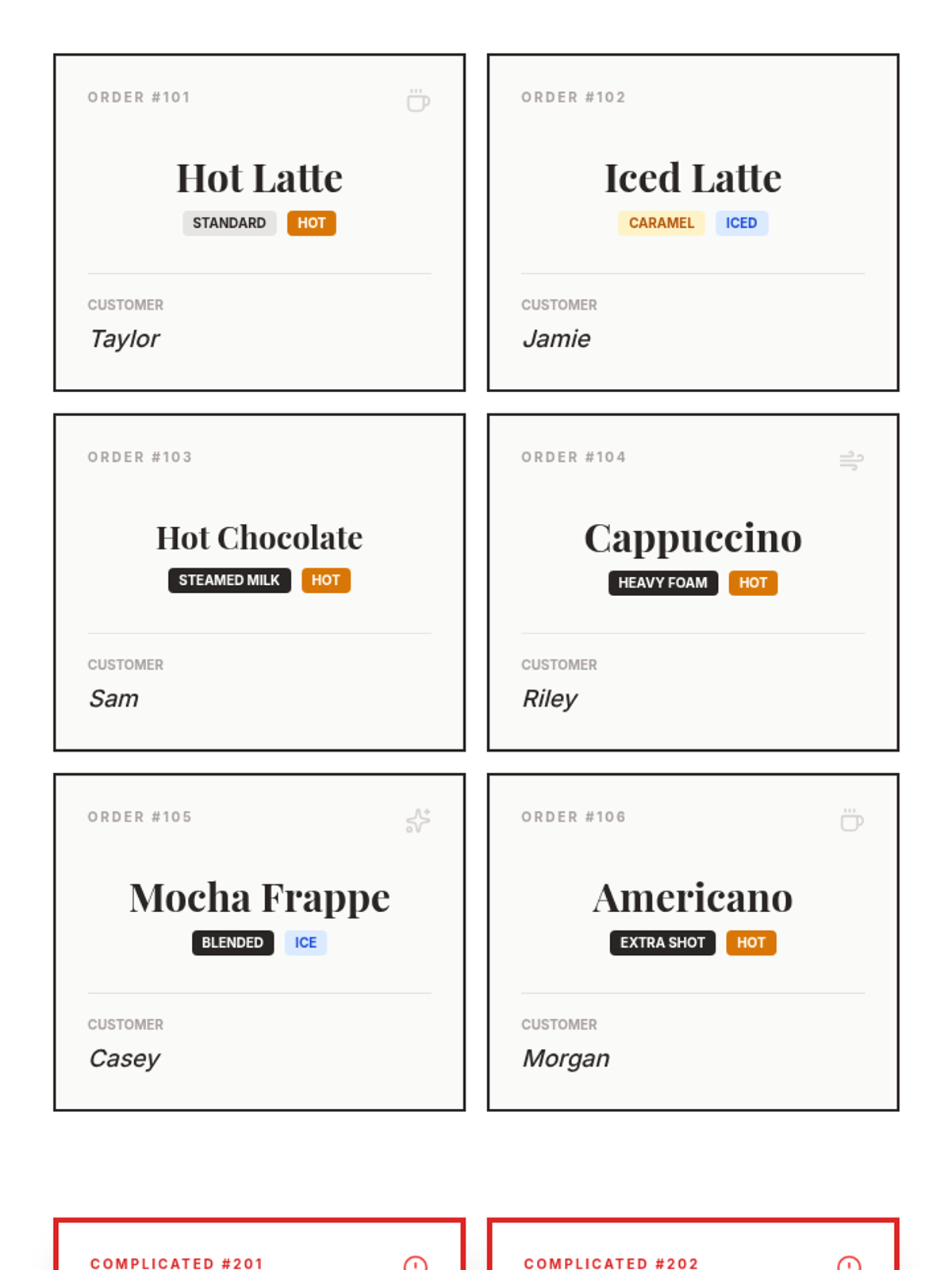The image size is (952, 1270).
Task: Open Complicated #201 order card
Action: (x=259, y=1245)
